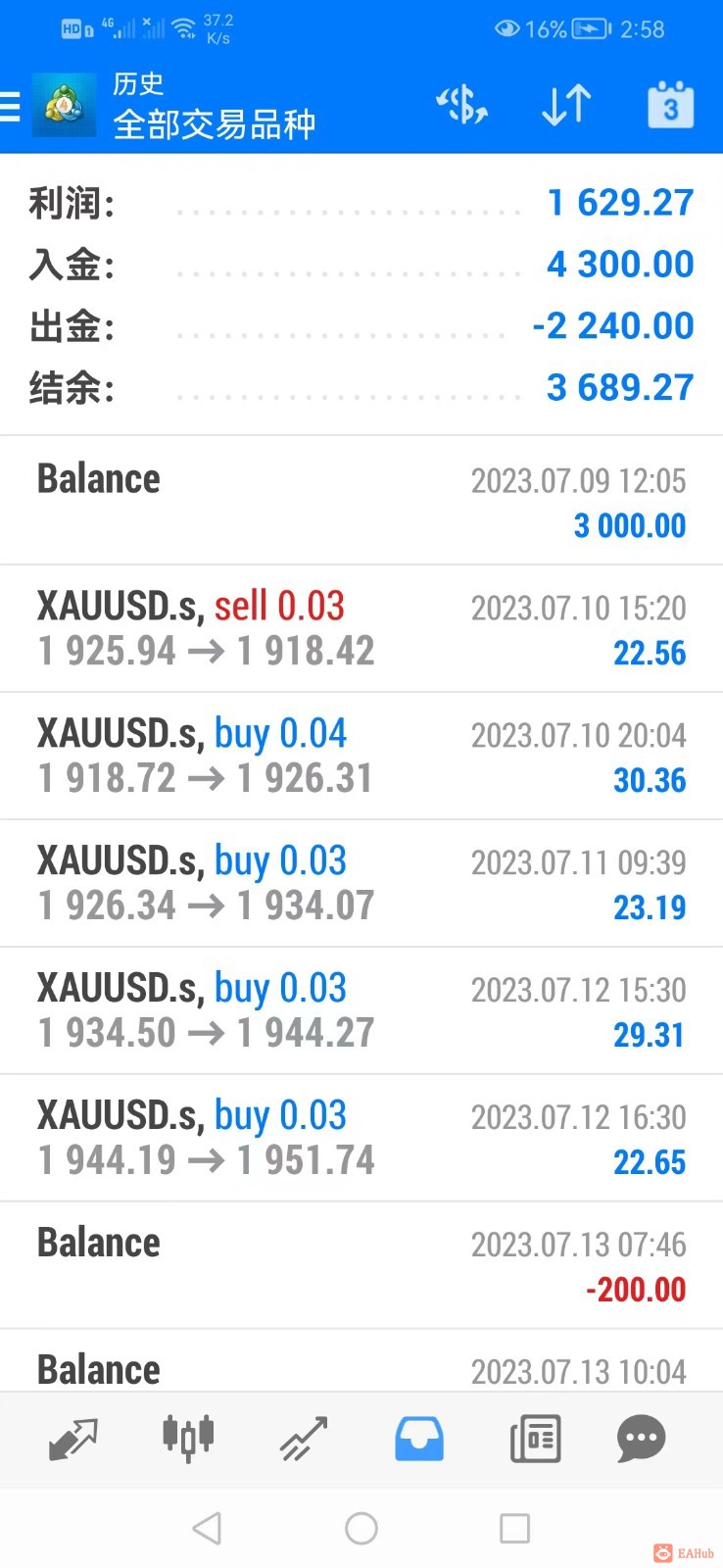View the buy trade closed at 1 934.07

tap(361, 883)
